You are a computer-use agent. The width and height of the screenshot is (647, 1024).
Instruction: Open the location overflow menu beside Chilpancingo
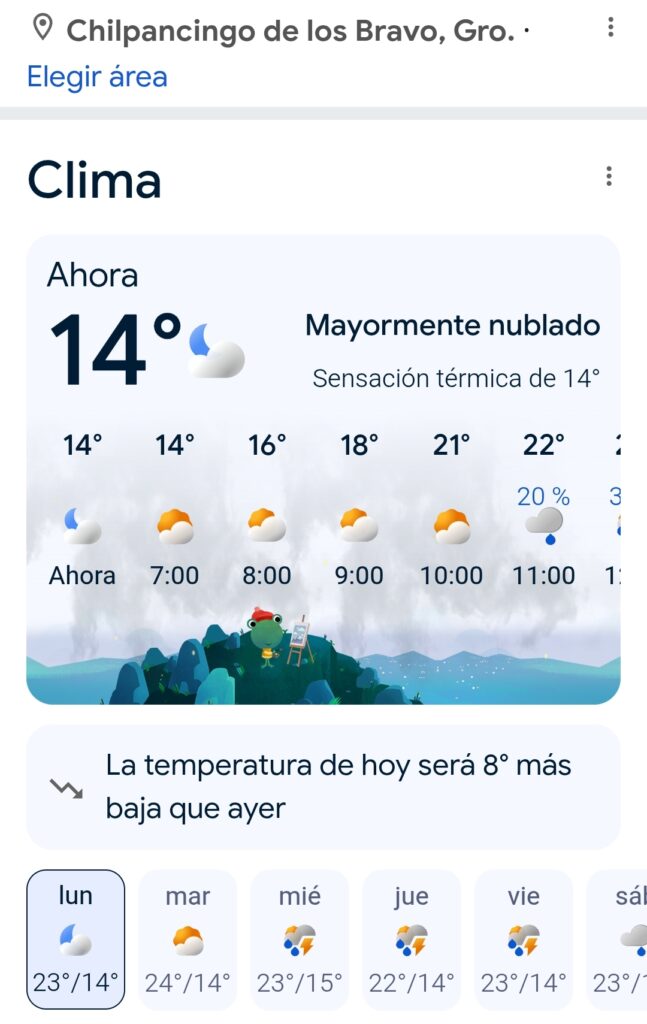coord(610,28)
